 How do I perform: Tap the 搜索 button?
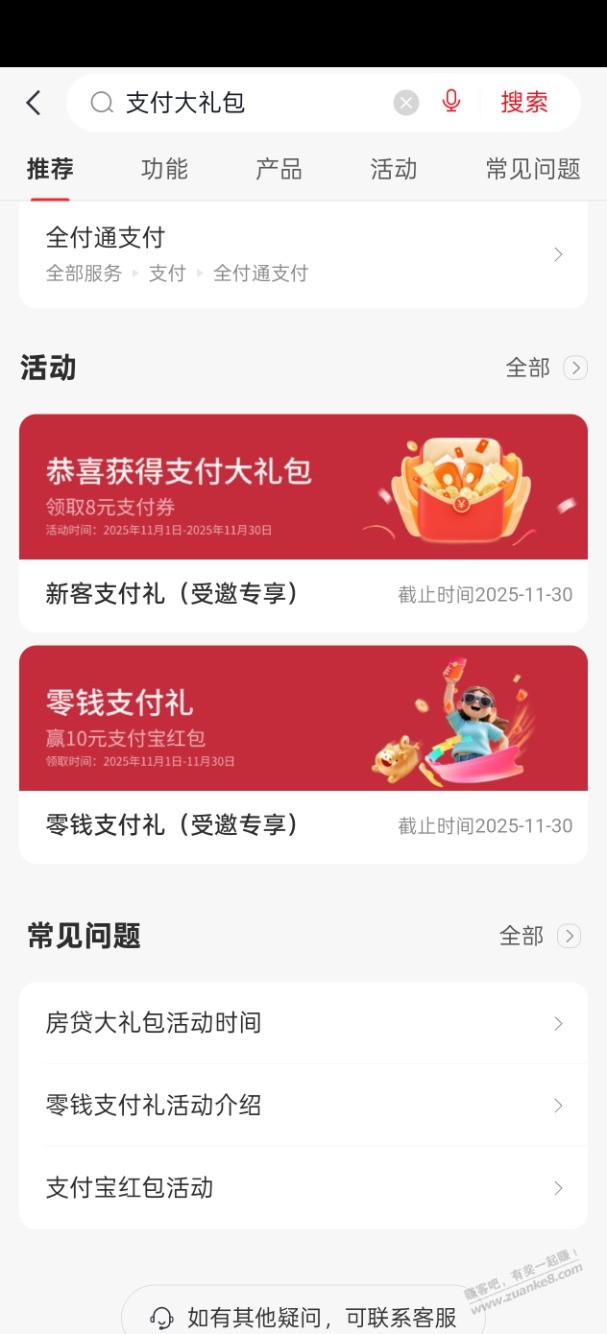524,102
